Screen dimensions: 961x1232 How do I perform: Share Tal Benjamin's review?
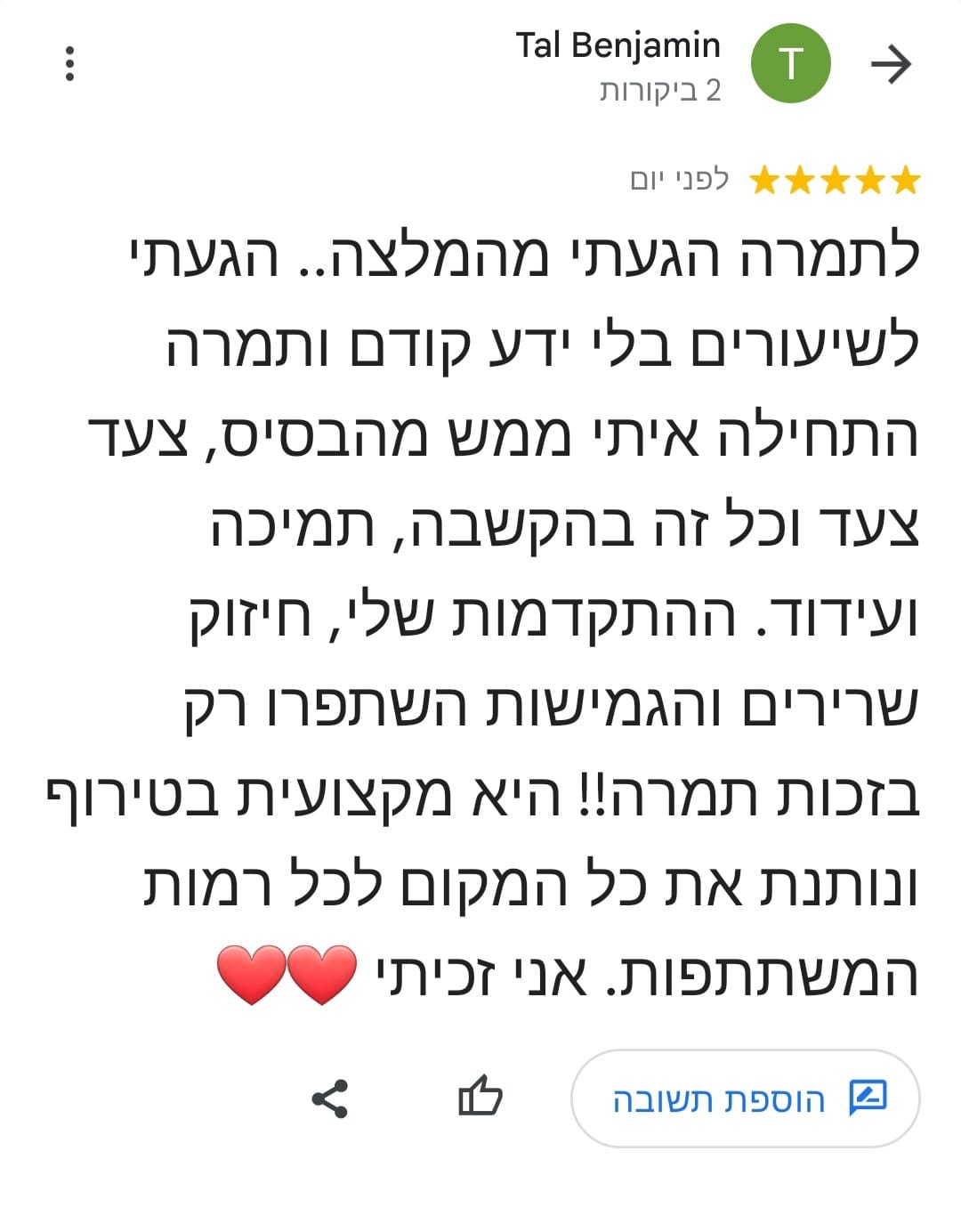click(x=330, y=1098)
